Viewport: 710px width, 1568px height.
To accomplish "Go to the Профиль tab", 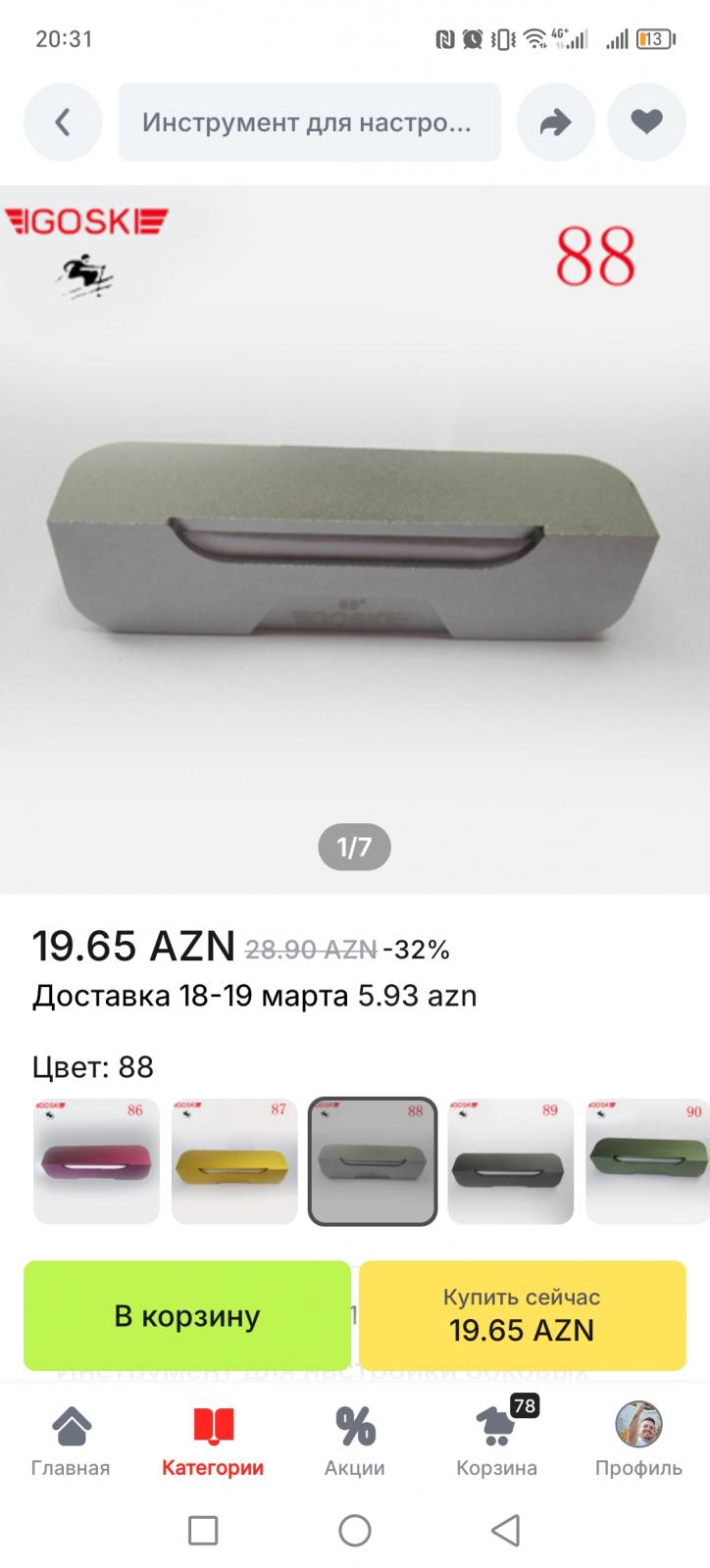I will [638, 1441].
